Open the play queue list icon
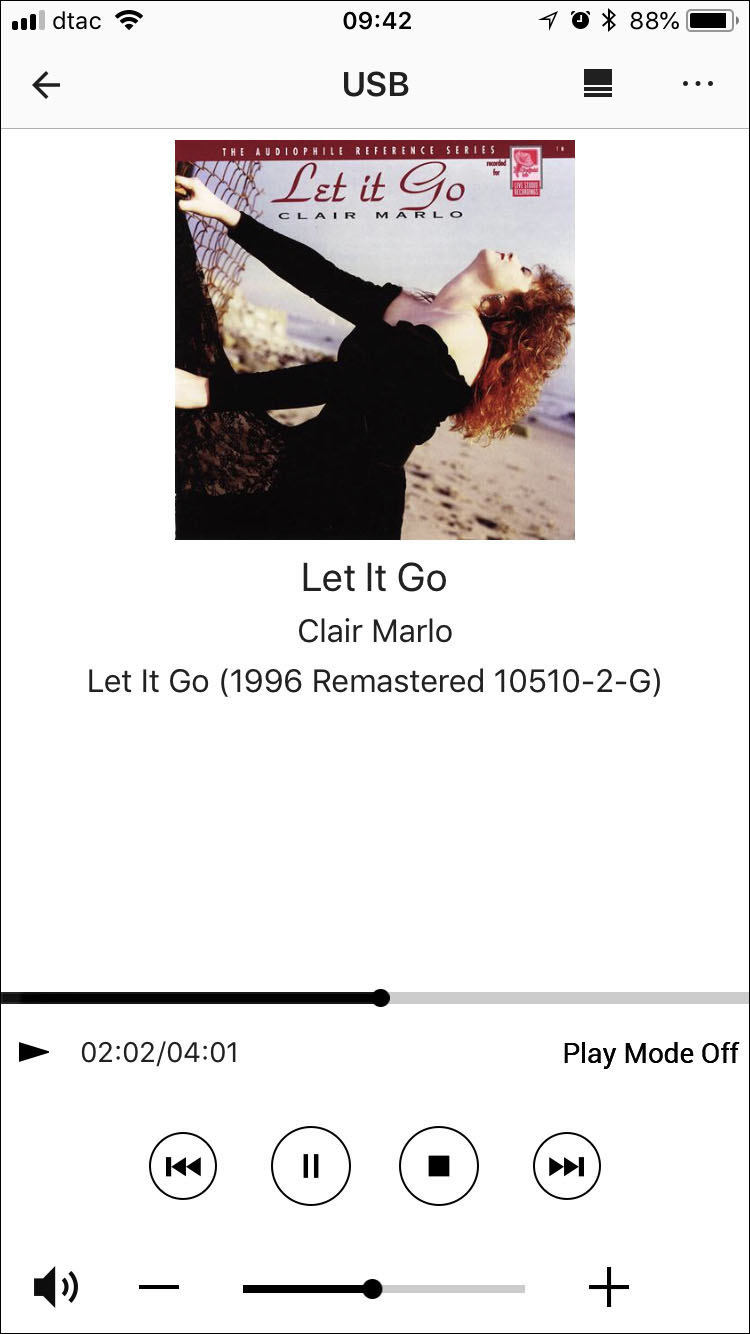Image resolution: width=750 pixels, height=1334 pixels. [598, 85]
